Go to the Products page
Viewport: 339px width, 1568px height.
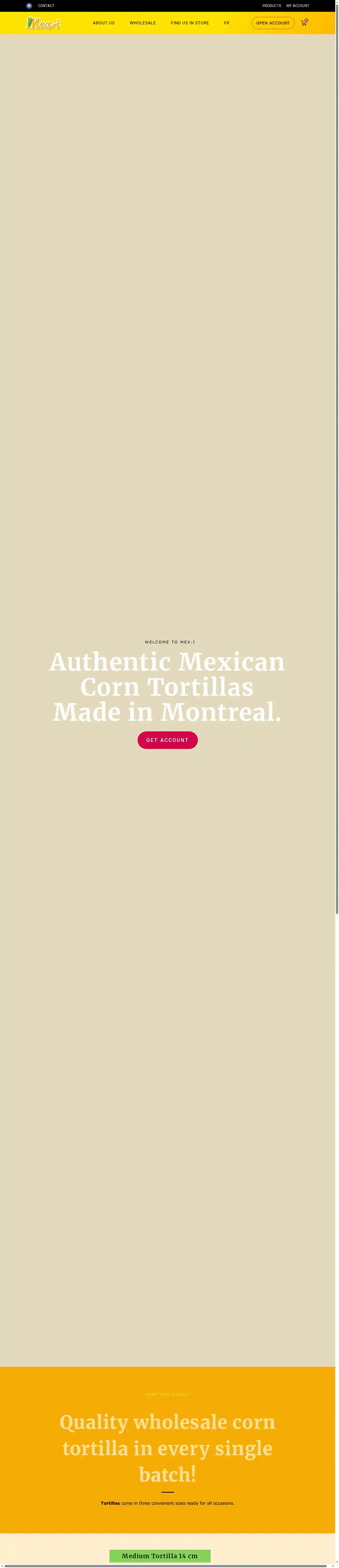271,6
